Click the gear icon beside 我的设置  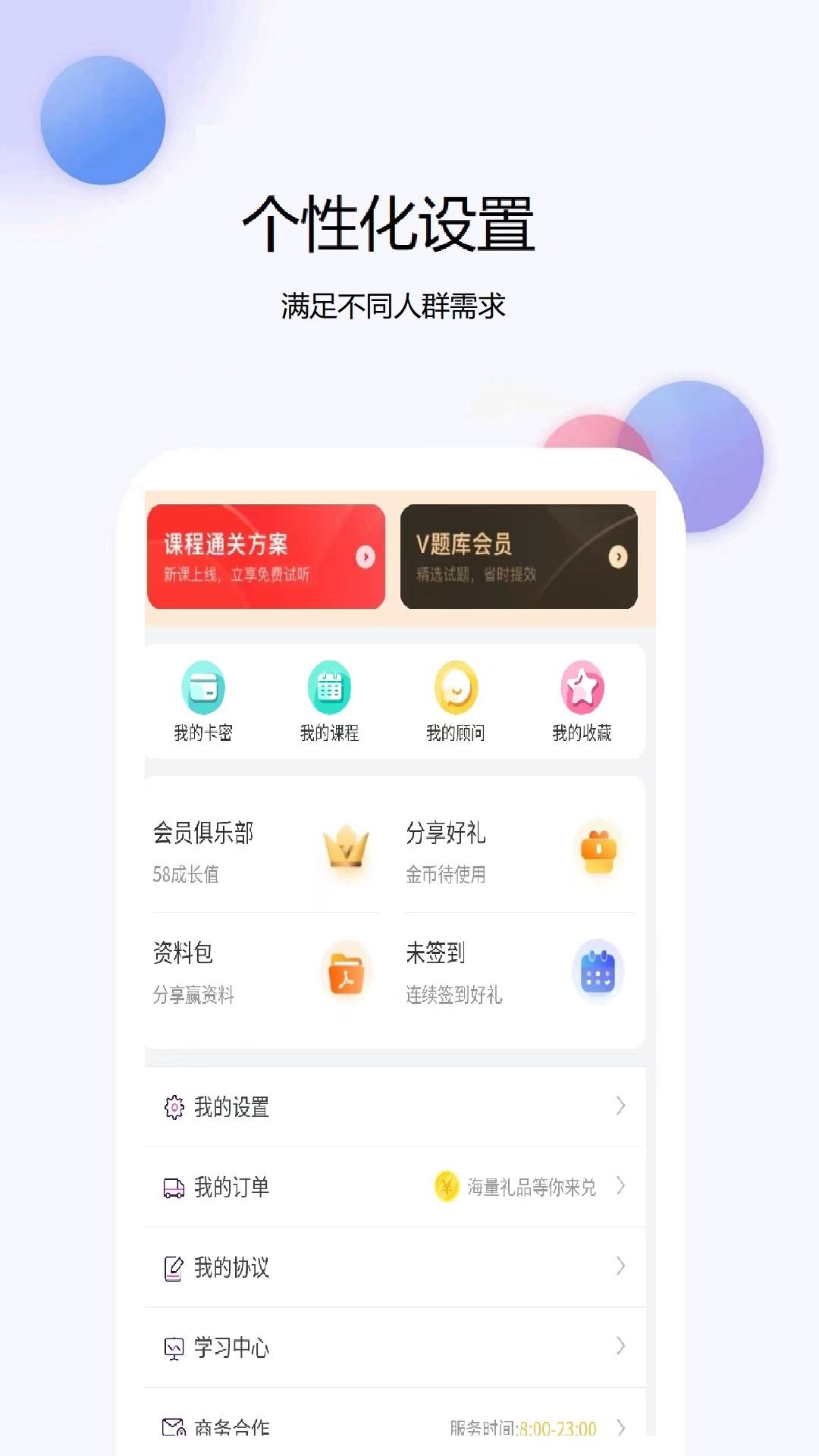[x=173, y=1106]
